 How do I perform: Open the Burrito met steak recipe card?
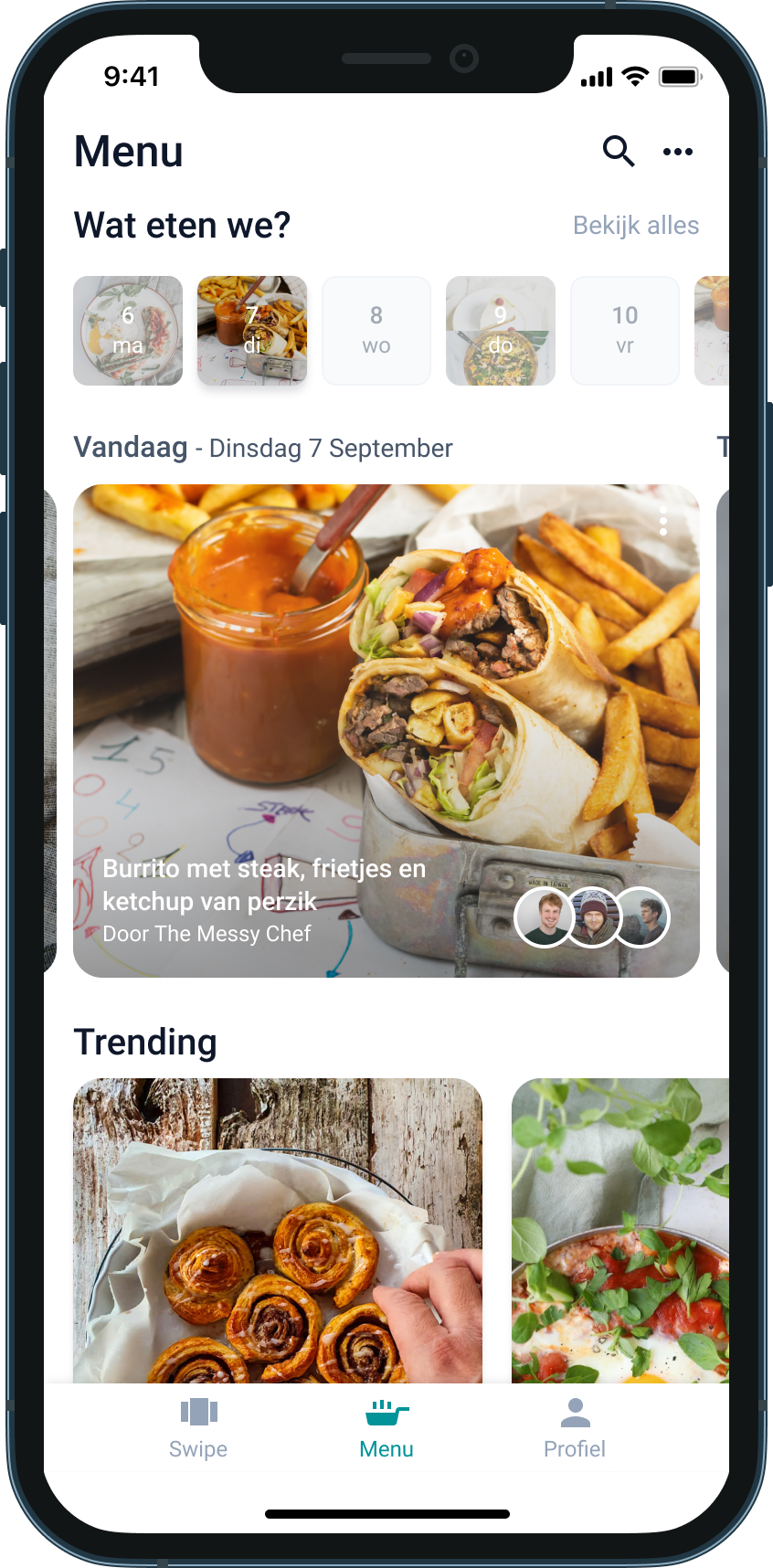(365, 713)
